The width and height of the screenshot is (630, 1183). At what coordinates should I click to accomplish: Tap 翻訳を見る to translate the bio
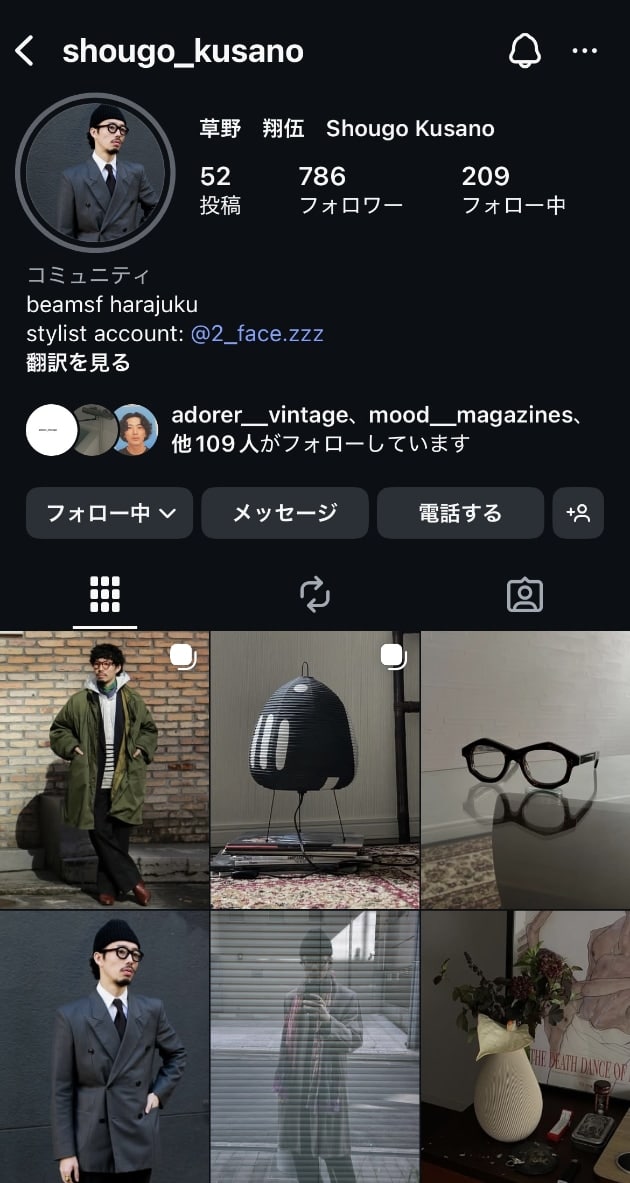[78, 362]
